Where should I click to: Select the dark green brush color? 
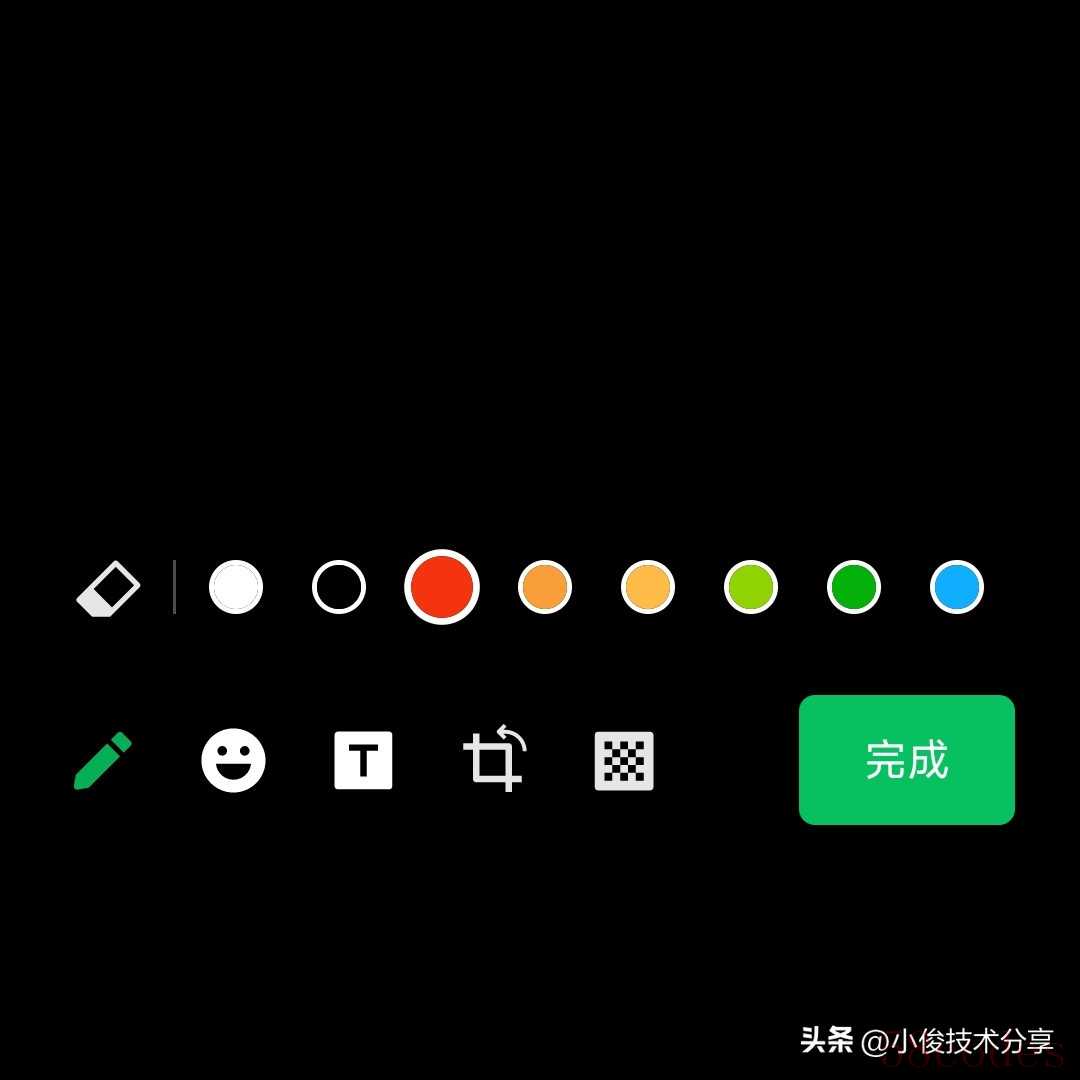(854, 587)
